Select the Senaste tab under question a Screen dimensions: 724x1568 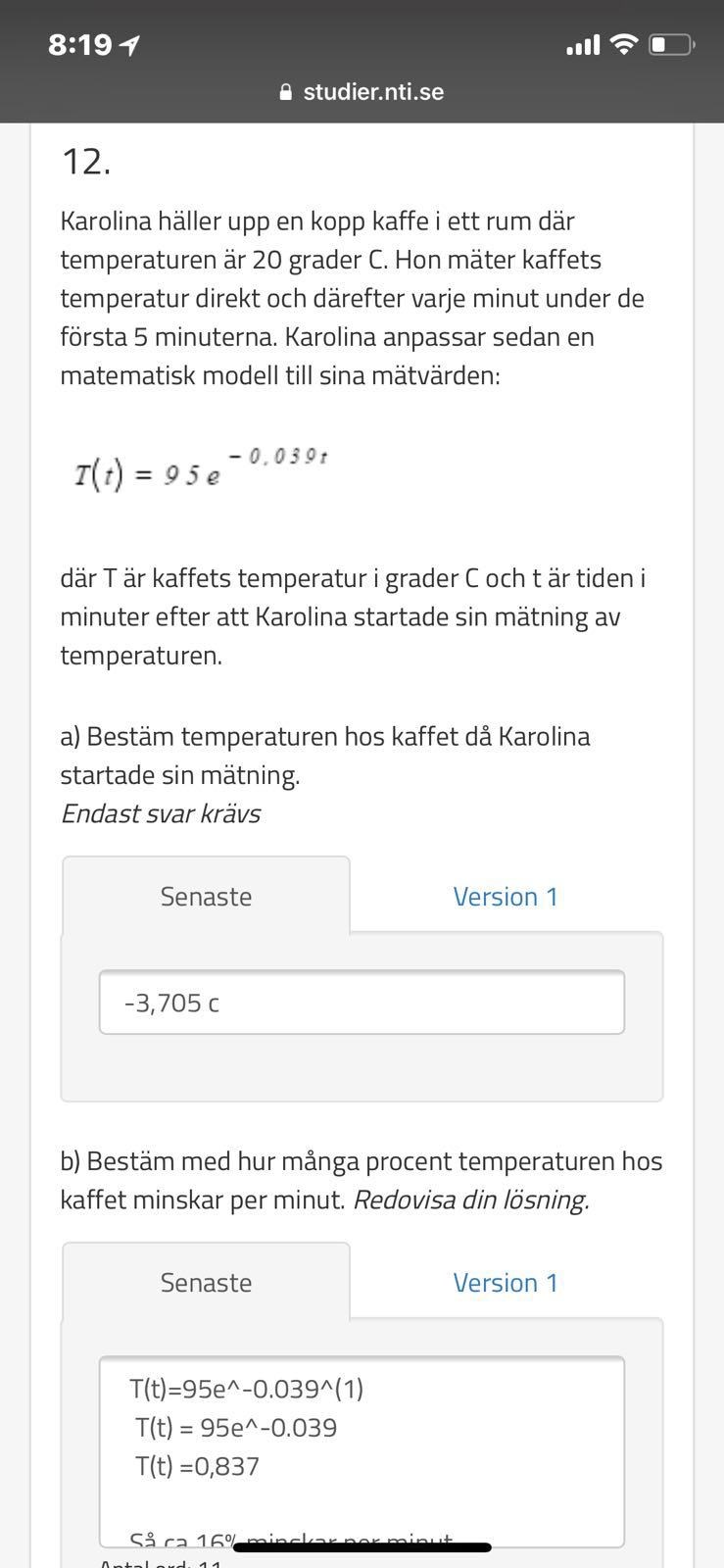(x=206, y=897)
